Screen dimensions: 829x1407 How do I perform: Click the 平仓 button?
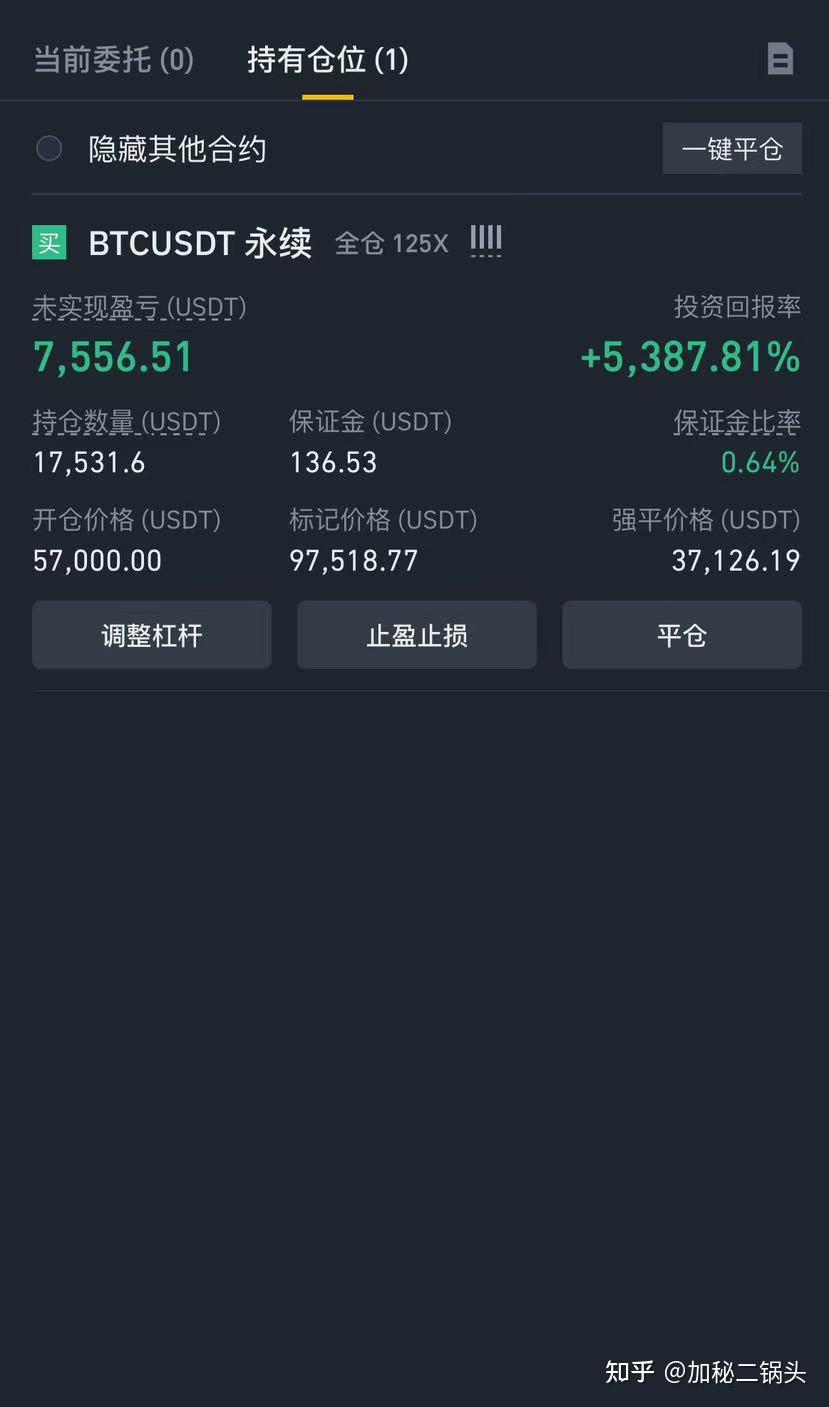click(681, 634)
